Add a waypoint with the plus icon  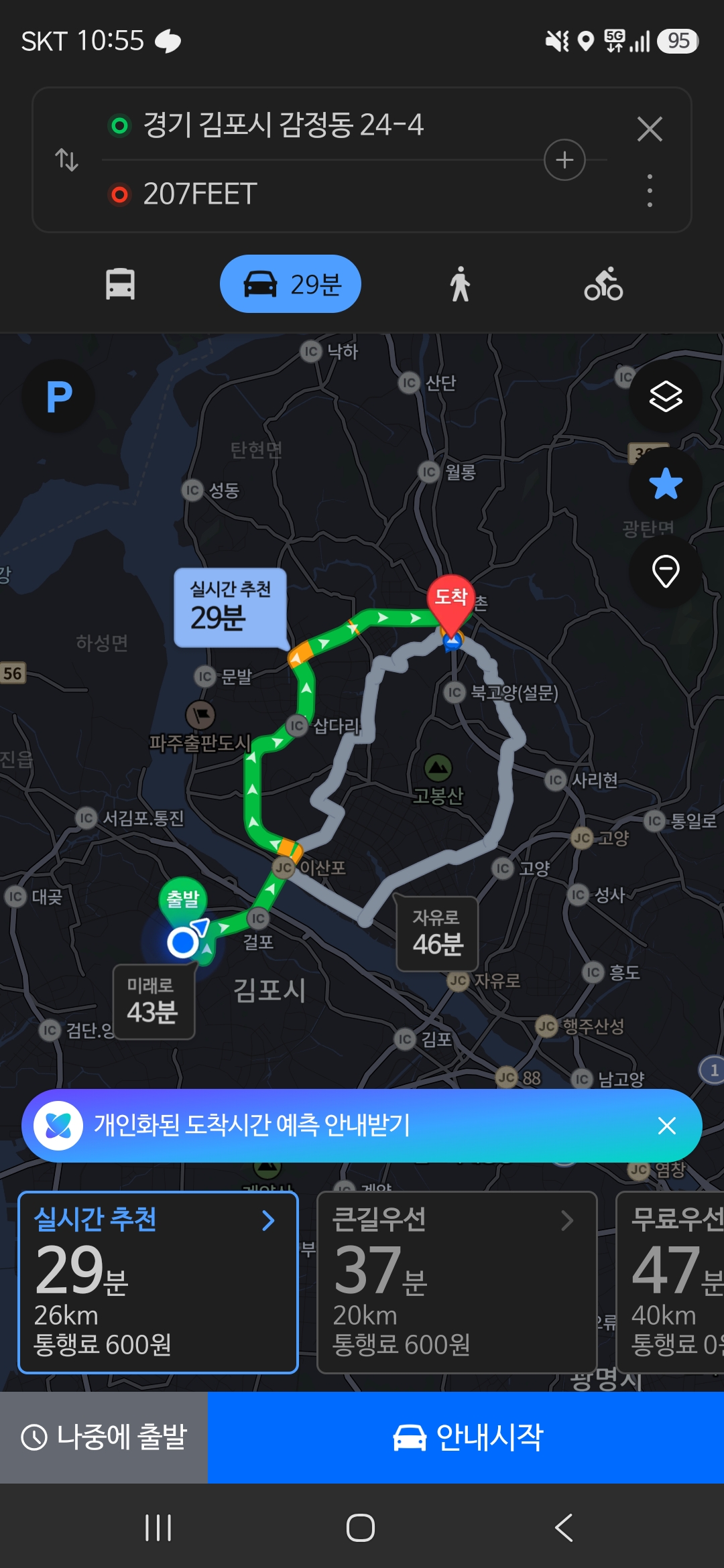564,160
